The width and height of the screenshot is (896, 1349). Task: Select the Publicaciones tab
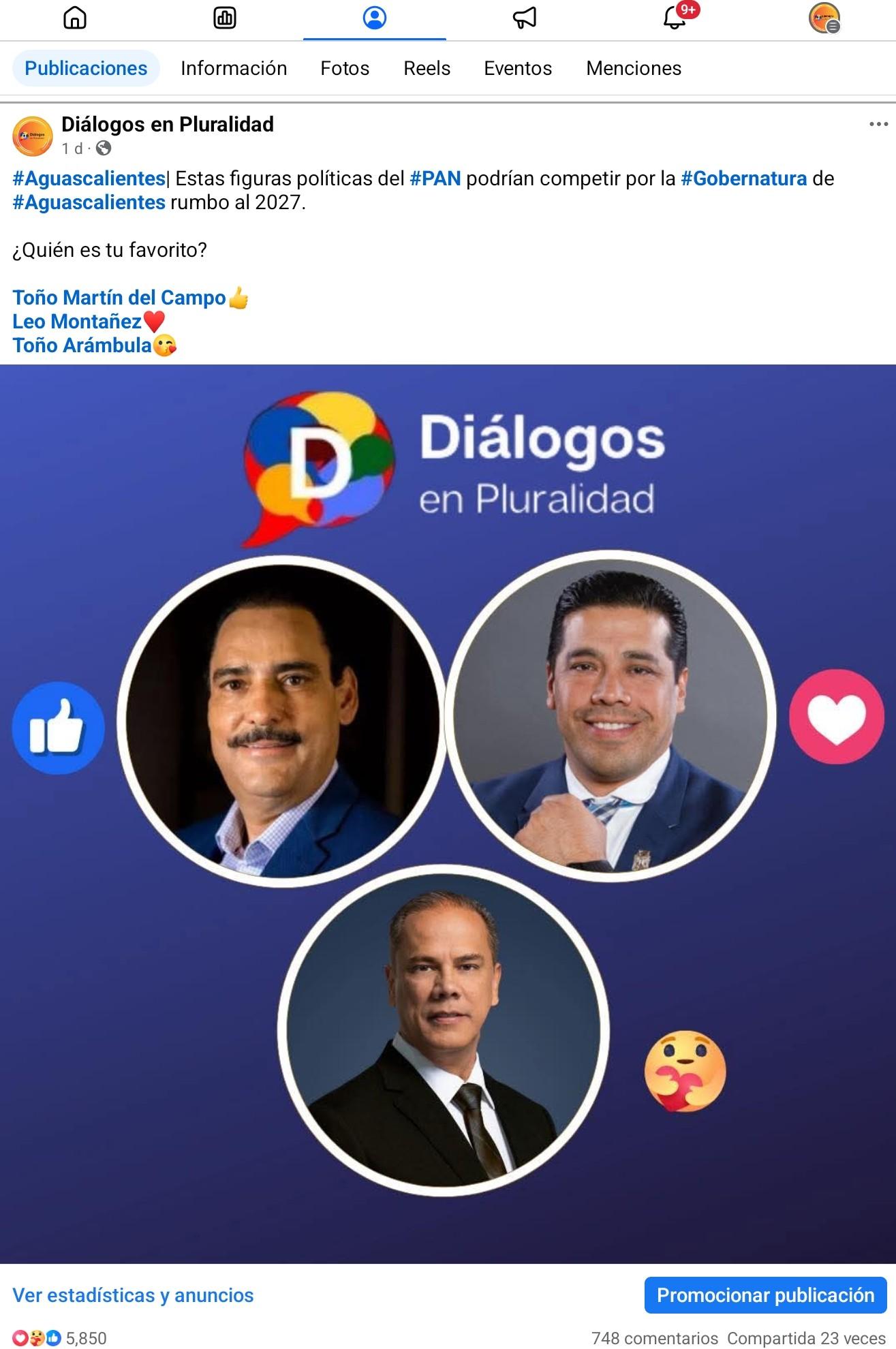[86, 68]
